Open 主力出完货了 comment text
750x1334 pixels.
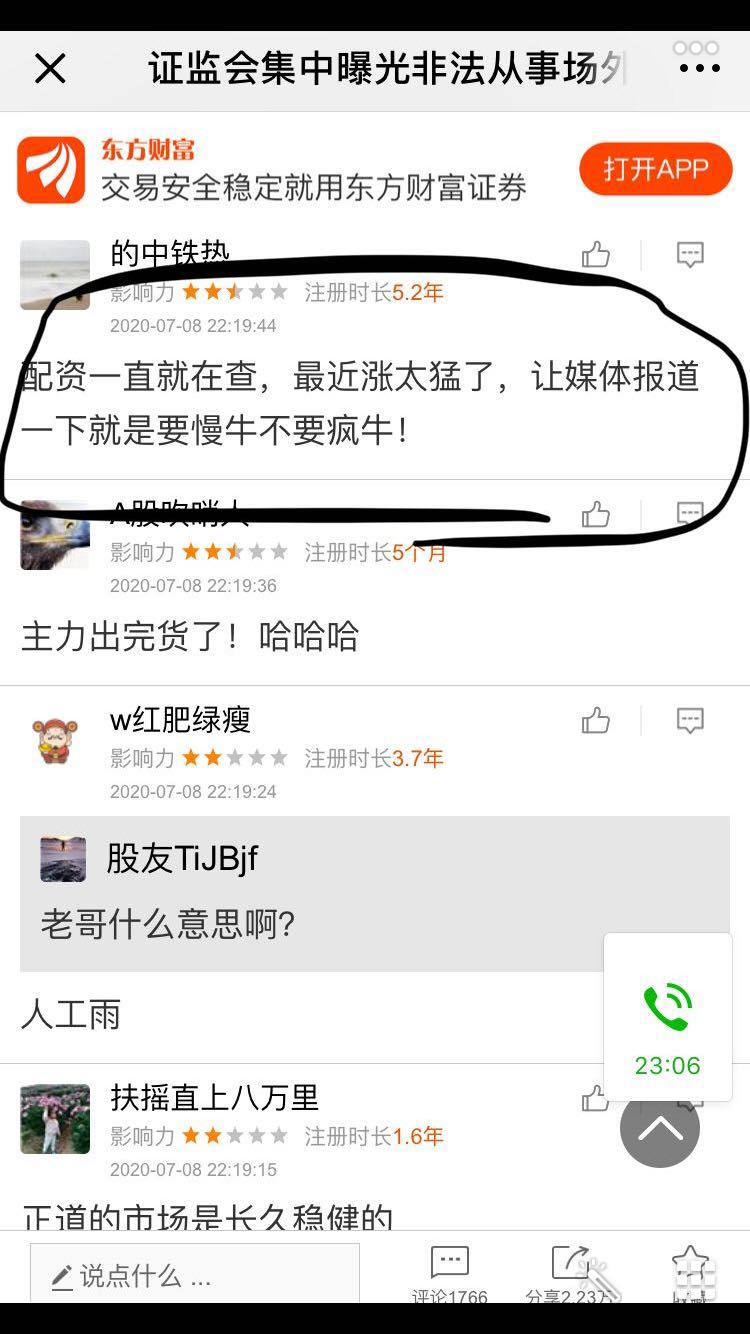[x=190, y=636]
